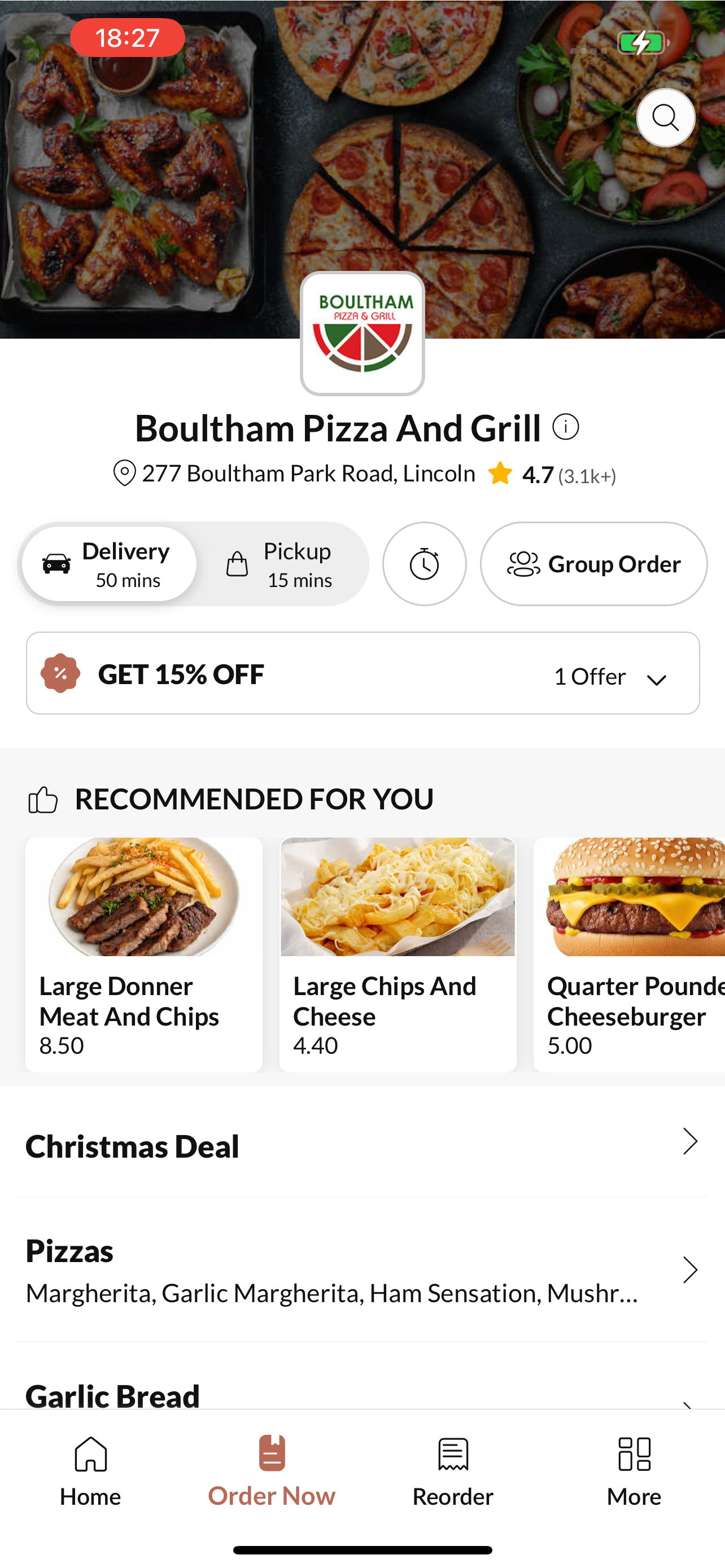Go to the Home tab
This screenshot has height=1568, width=725.
(91, 1471)
